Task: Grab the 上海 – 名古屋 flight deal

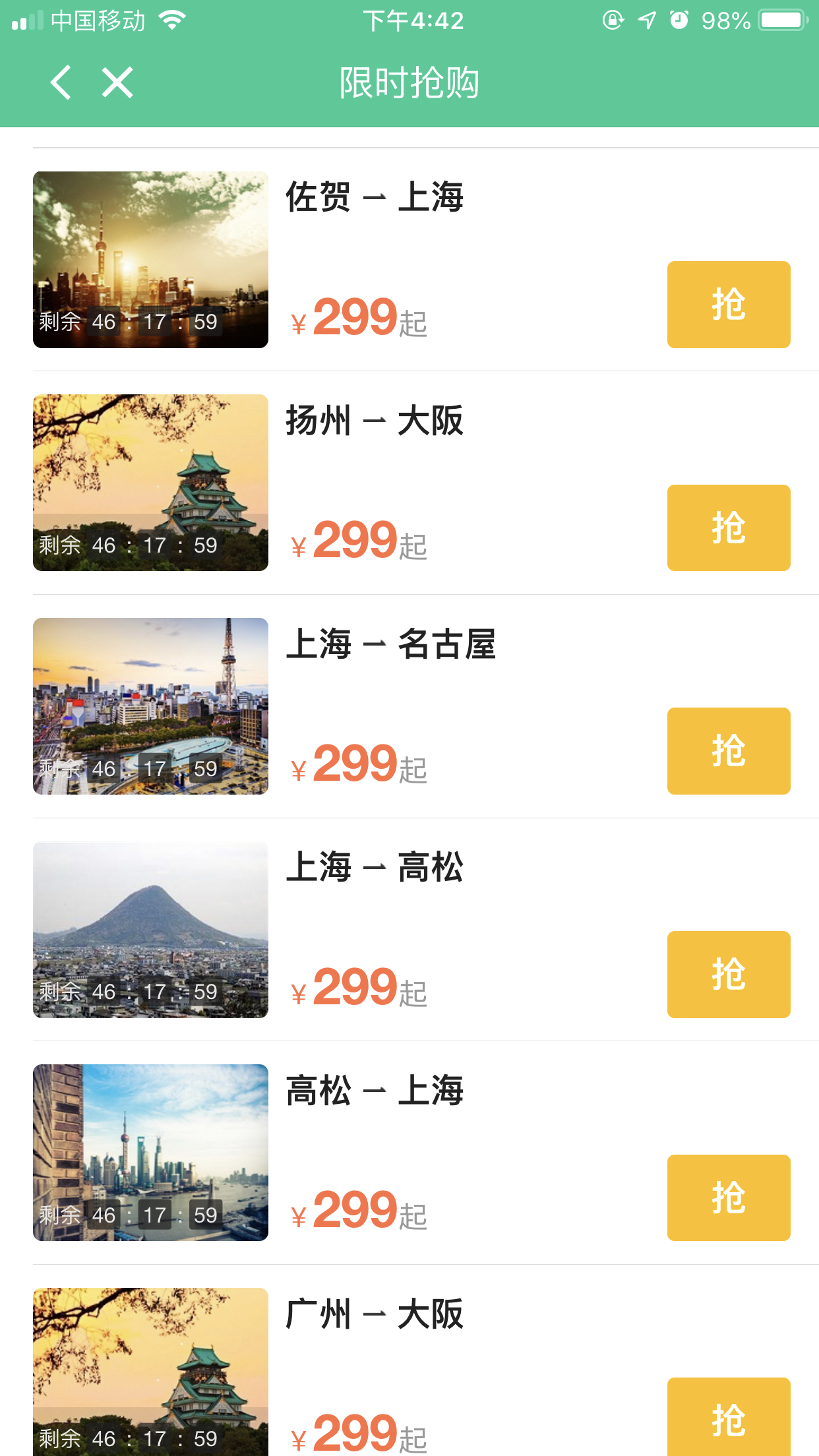Action: point(728,751)
